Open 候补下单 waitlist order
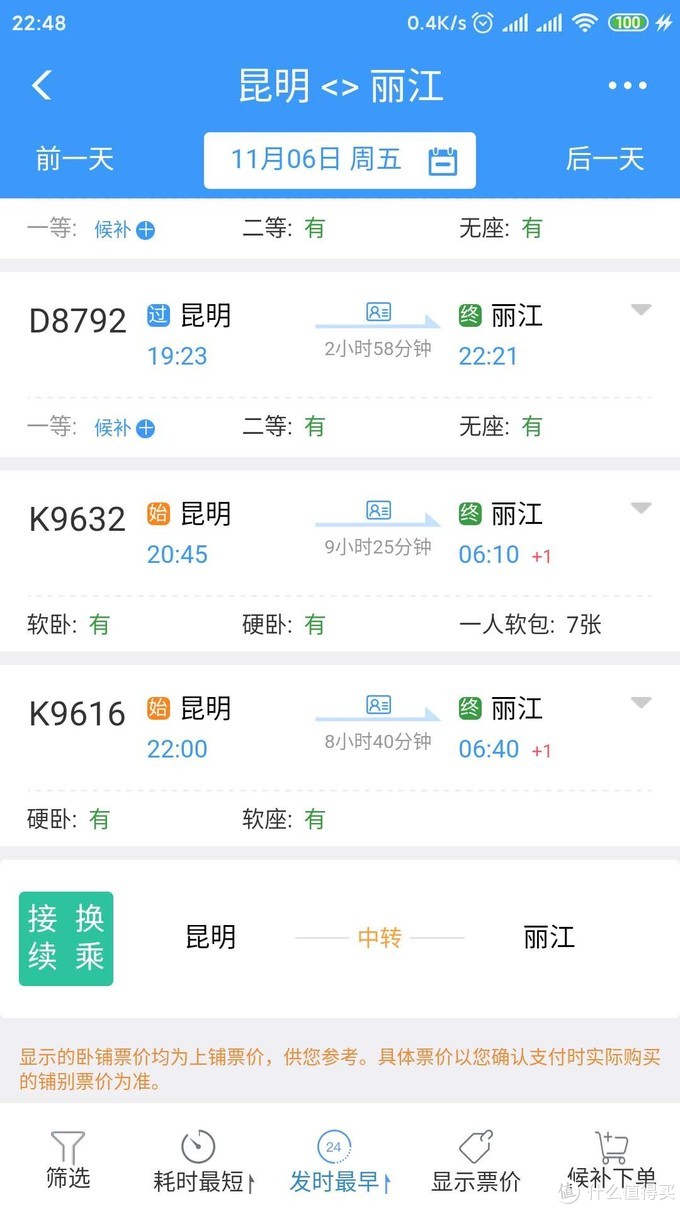Viewport: 680px width, 1209px height. (x=611, y=1162)
